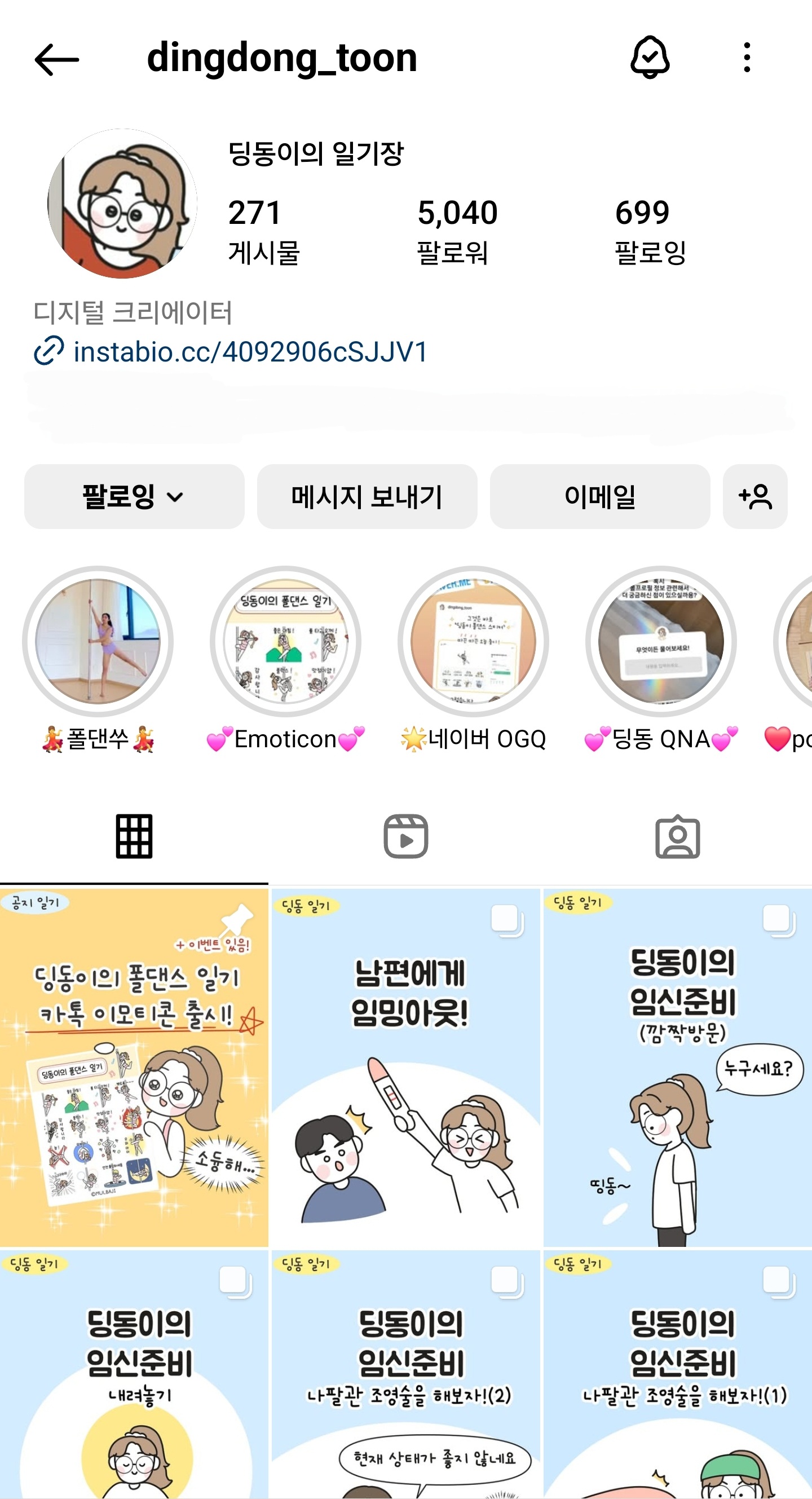This screenshot has height=1499, width=812.
Task: Open the Emoticon story highlight
Action: pyautogui.click(x=285, y=641)
